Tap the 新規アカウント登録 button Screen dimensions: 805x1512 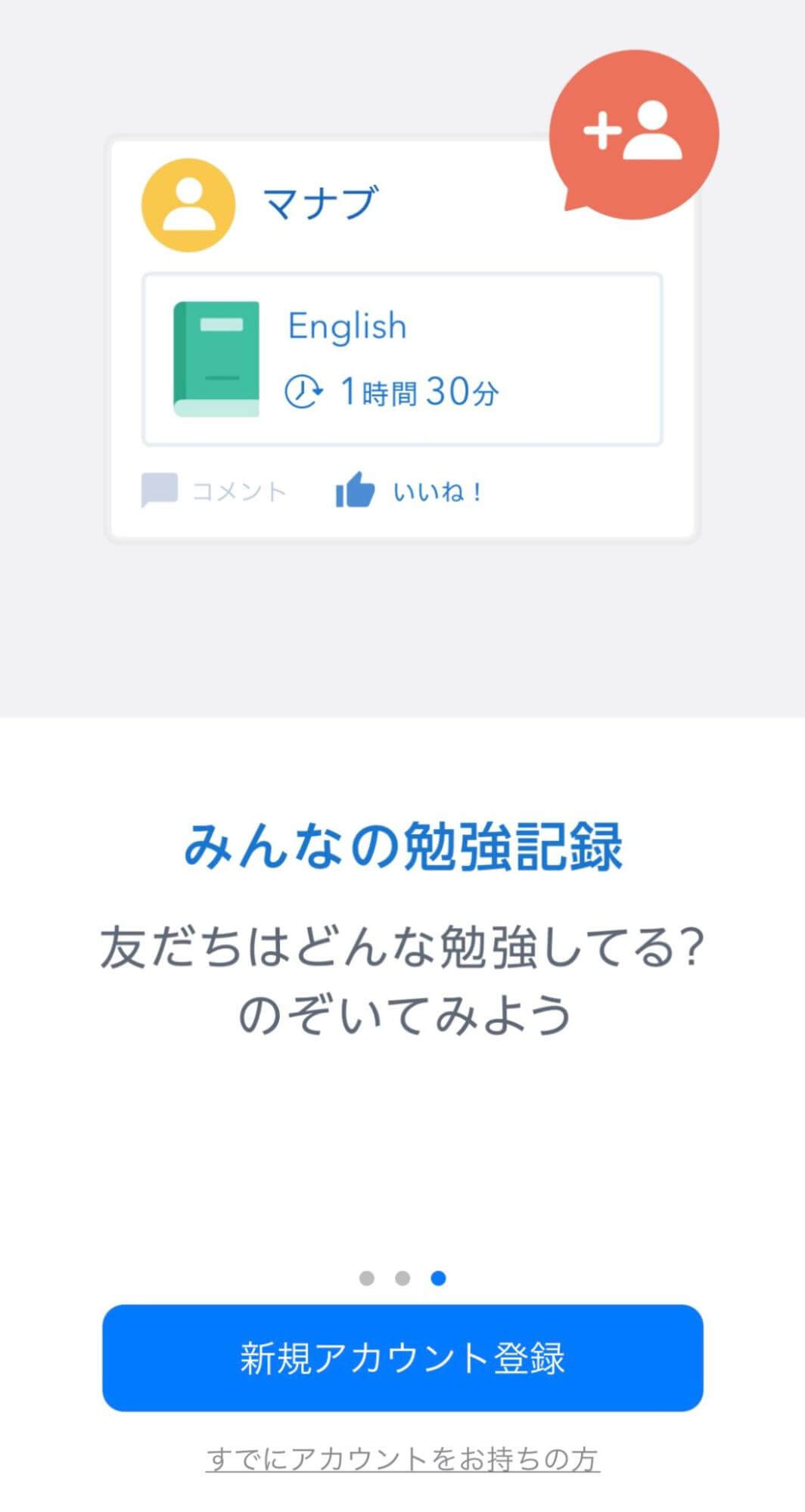tap(402, 1358)
